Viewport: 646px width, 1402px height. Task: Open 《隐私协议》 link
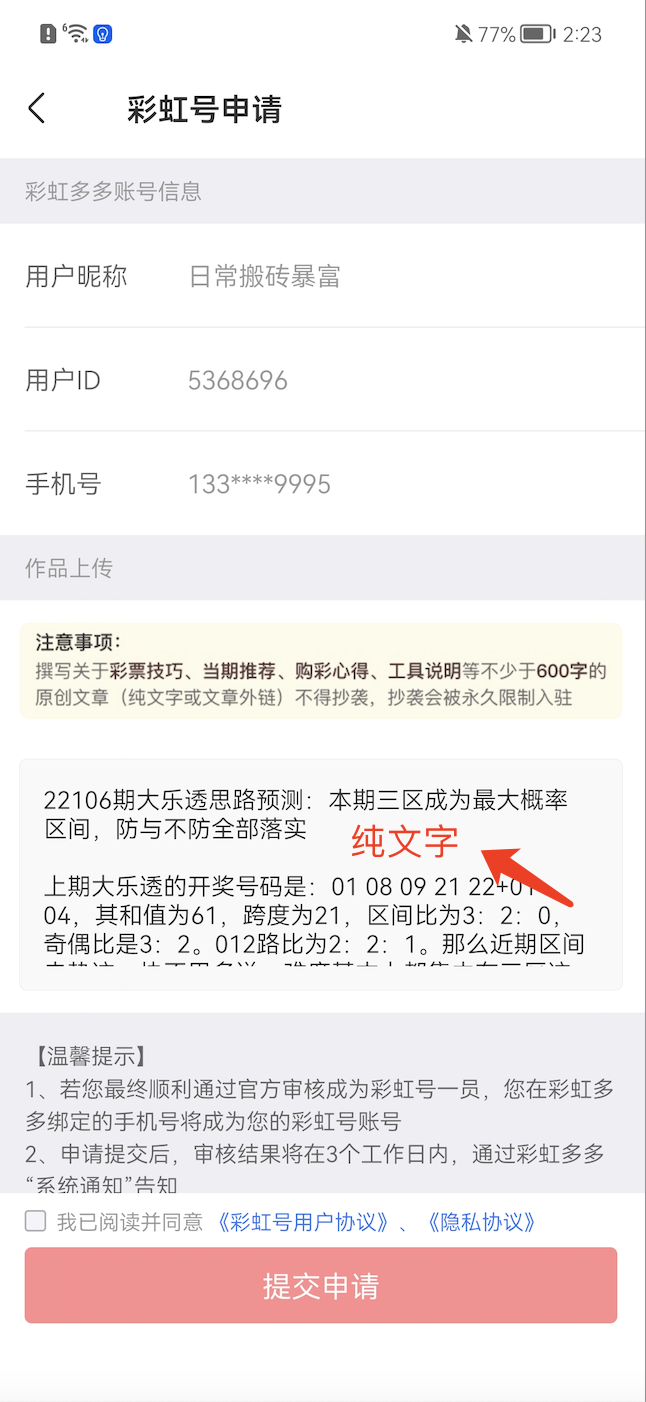pos(482,1222)
